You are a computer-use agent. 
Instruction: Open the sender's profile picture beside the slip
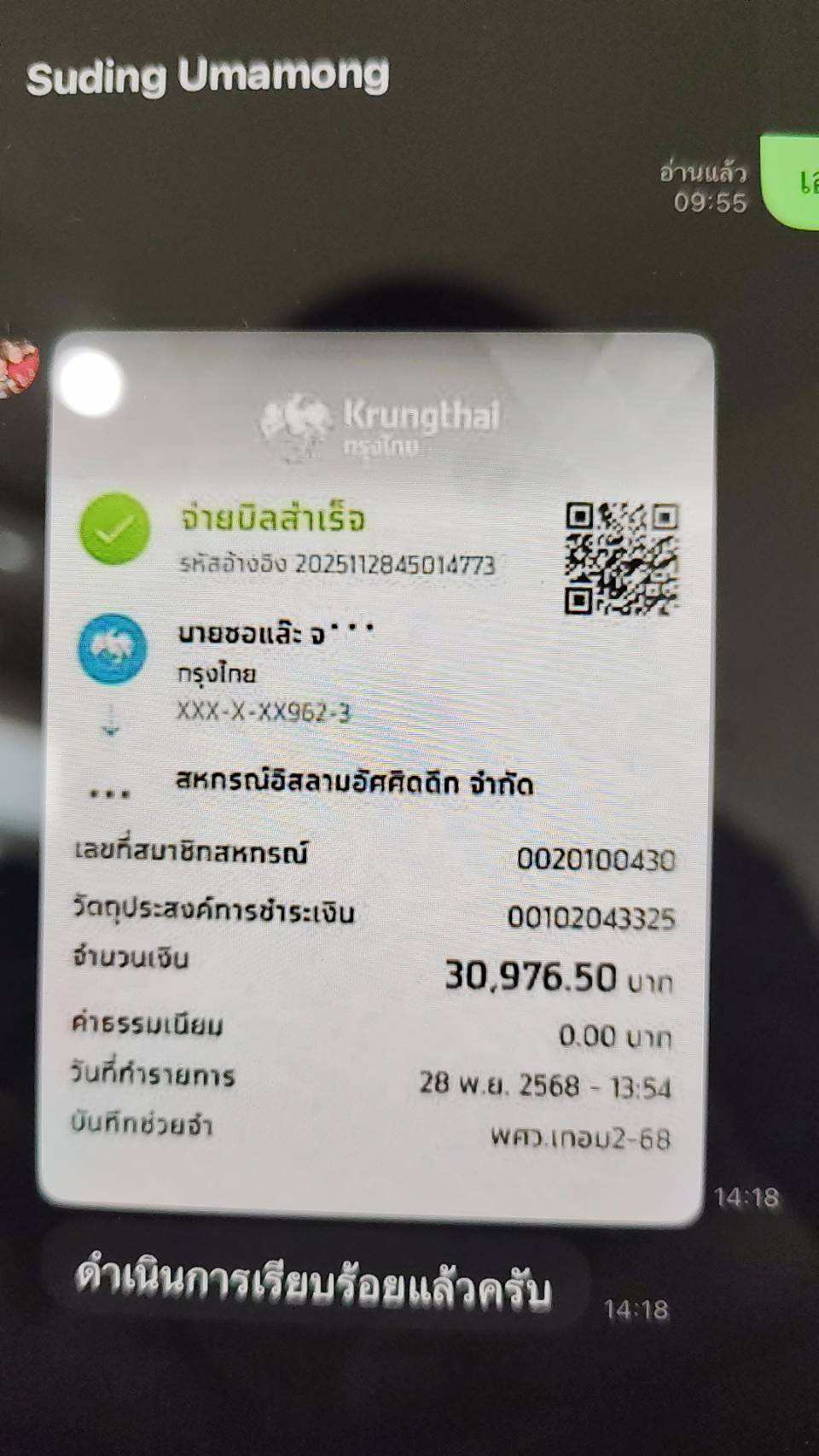click(x=17, y=367)
